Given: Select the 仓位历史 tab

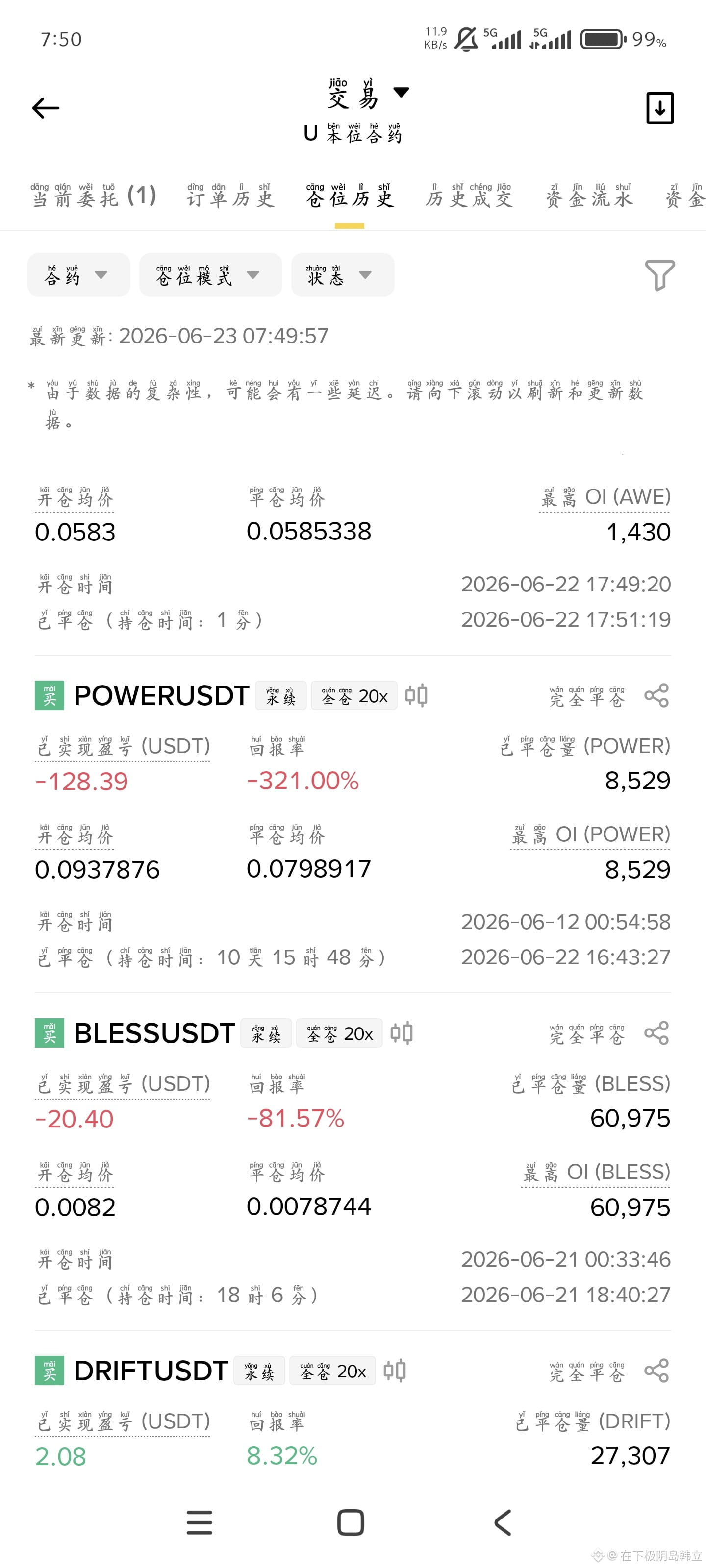Looking at the screenshot, I should tap(350, 196).
